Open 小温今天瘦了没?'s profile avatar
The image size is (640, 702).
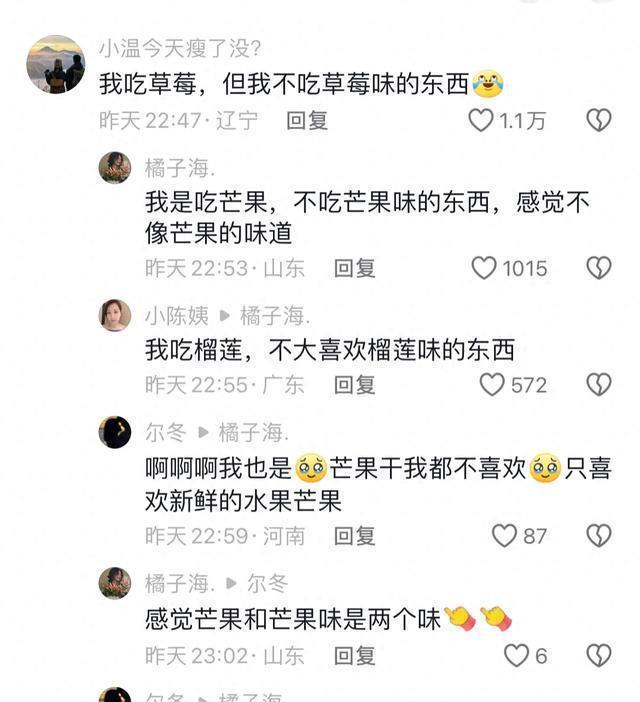pos(55,65)
